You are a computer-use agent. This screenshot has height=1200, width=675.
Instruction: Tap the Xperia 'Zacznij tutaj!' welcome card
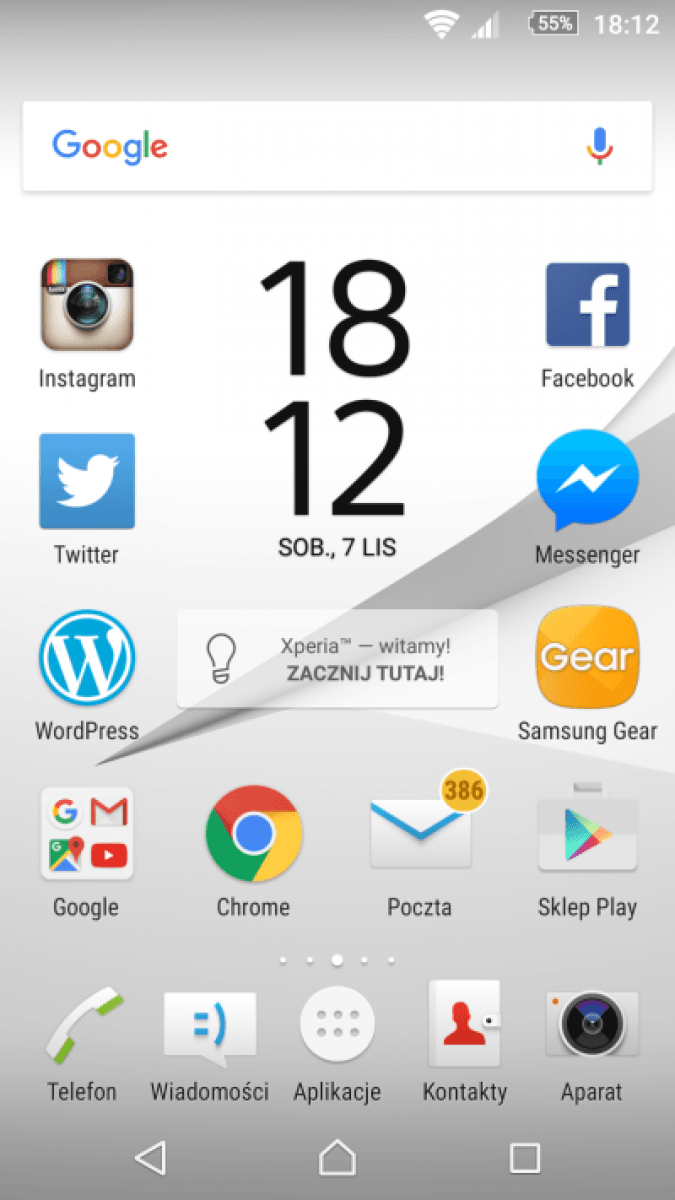click(x=337, y=659)
